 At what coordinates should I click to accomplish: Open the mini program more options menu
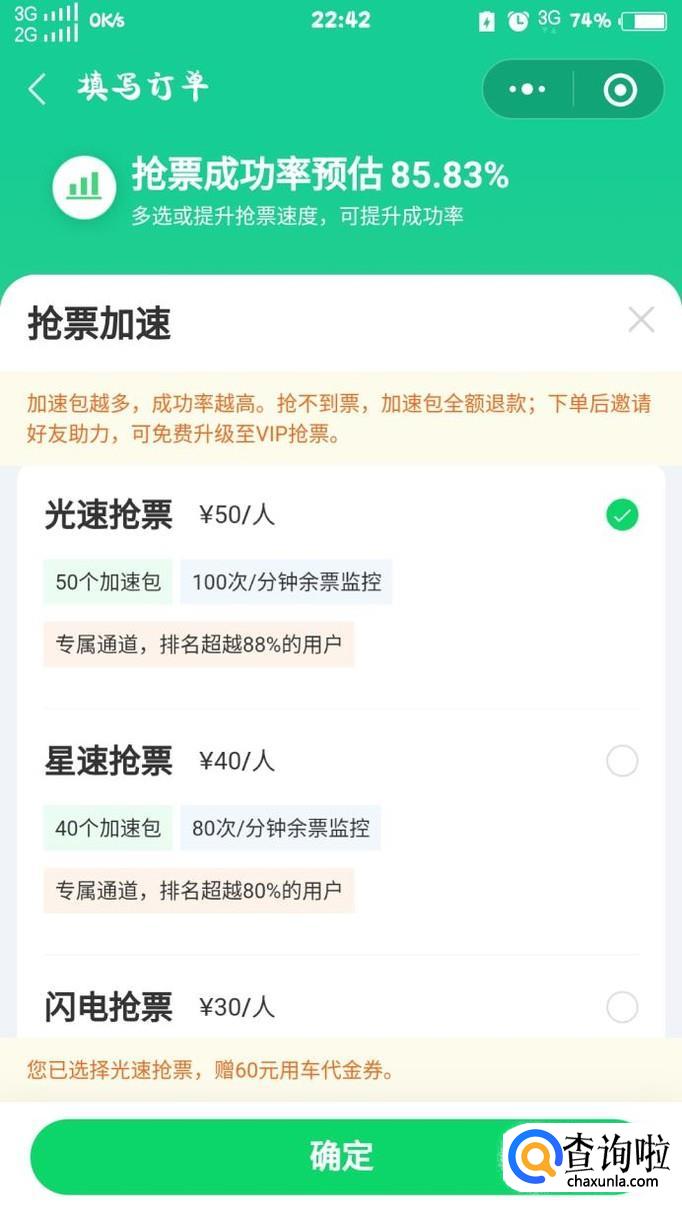[x=527, y=90]
